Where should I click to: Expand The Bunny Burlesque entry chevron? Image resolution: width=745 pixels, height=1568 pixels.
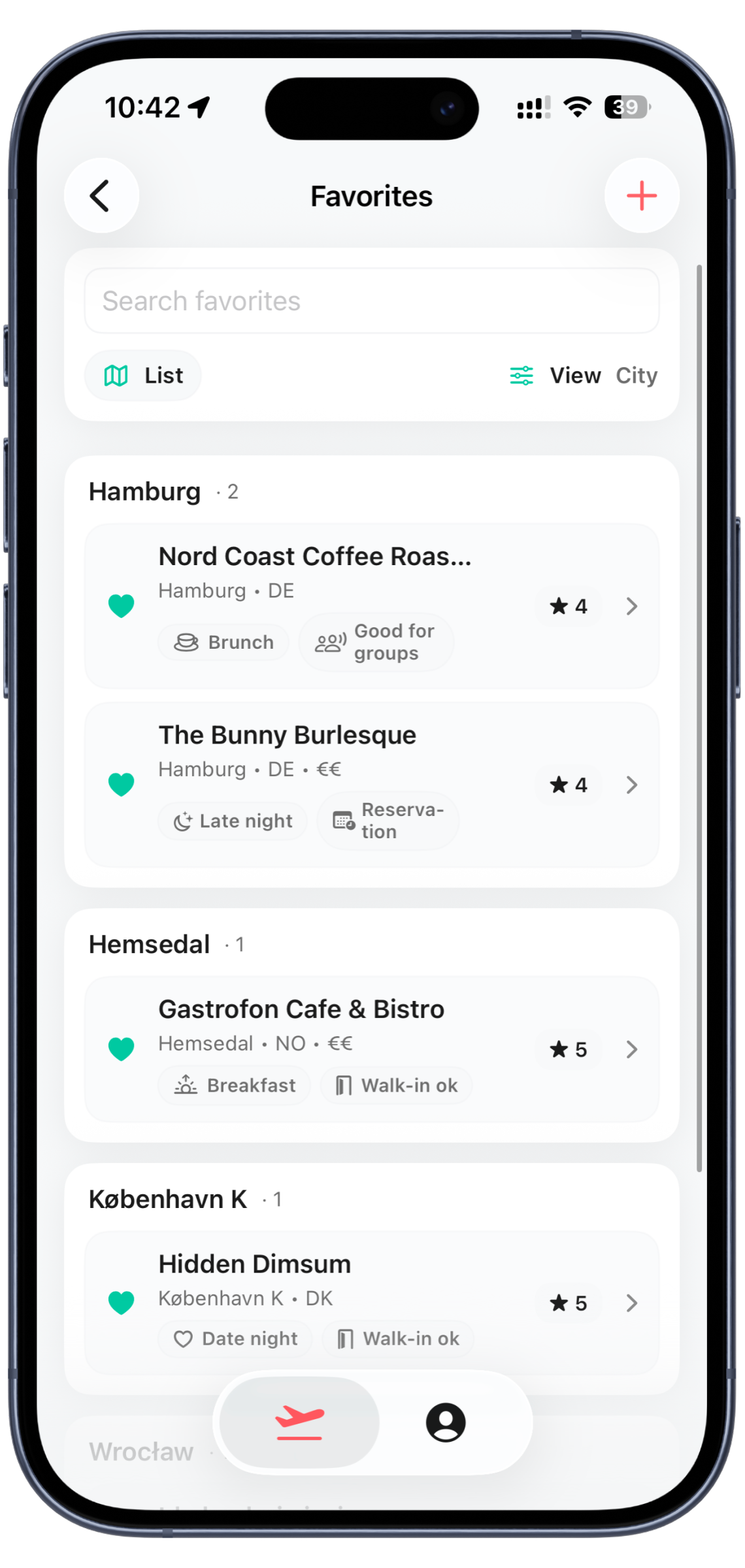[631, 785]
